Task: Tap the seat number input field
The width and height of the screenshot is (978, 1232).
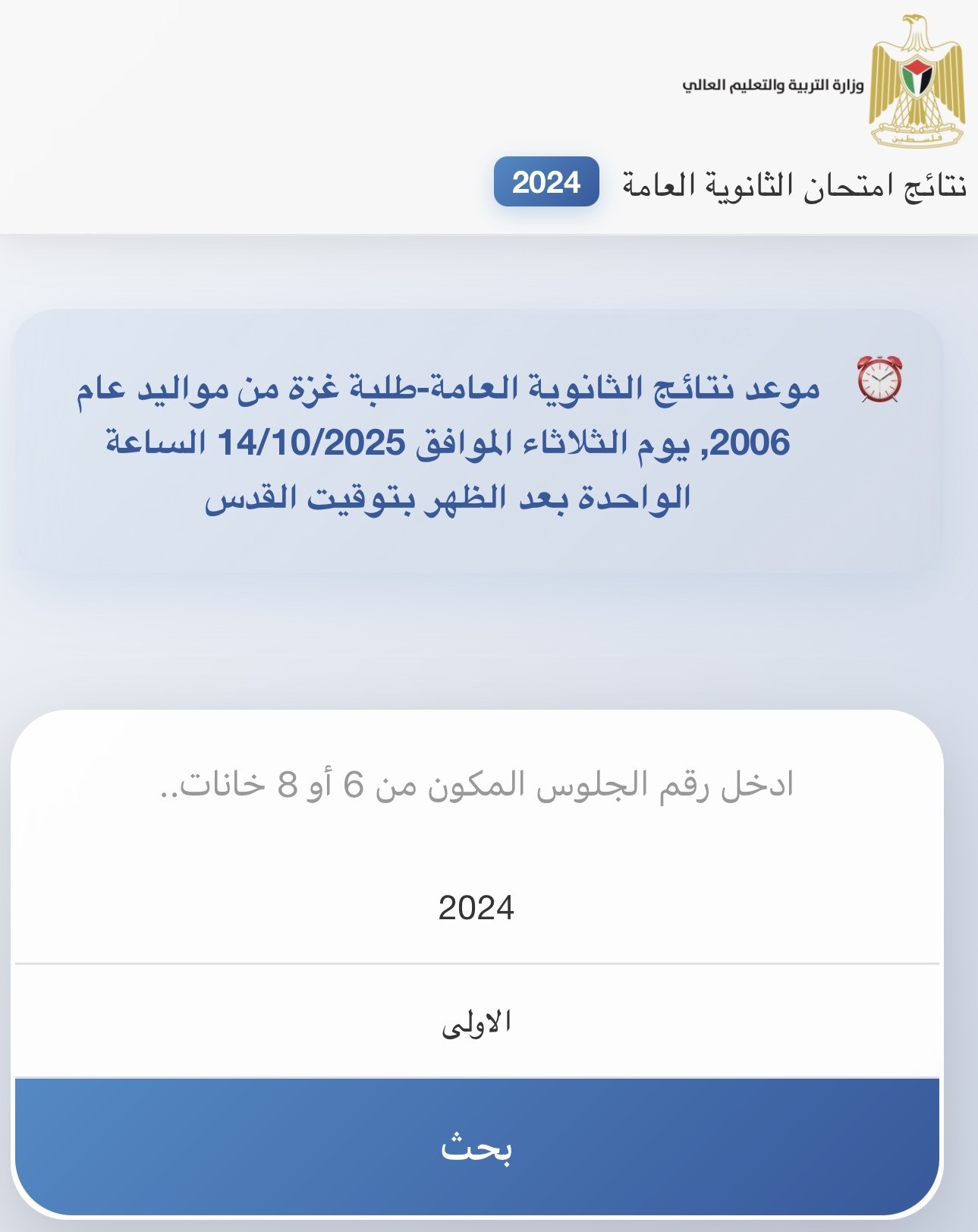Action: 476,785
